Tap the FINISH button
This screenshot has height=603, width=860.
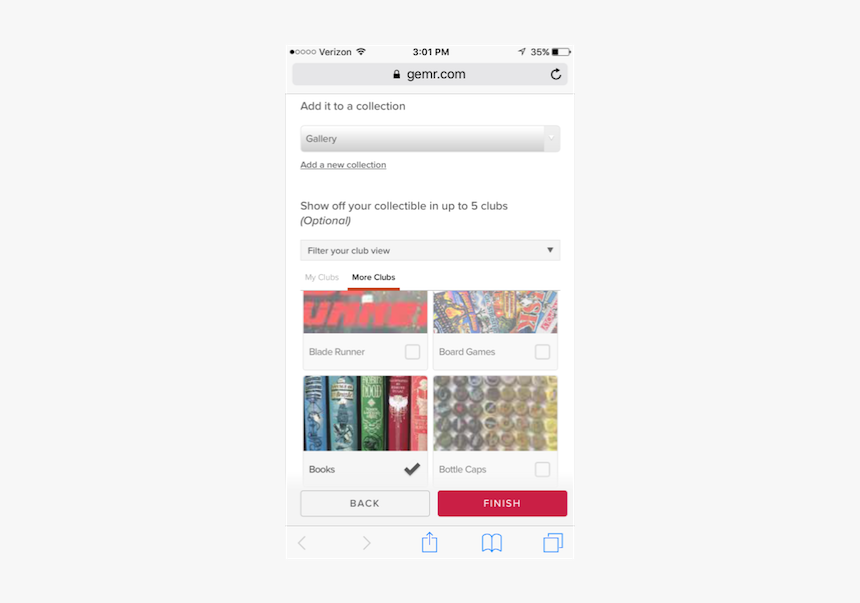point(502,503)
